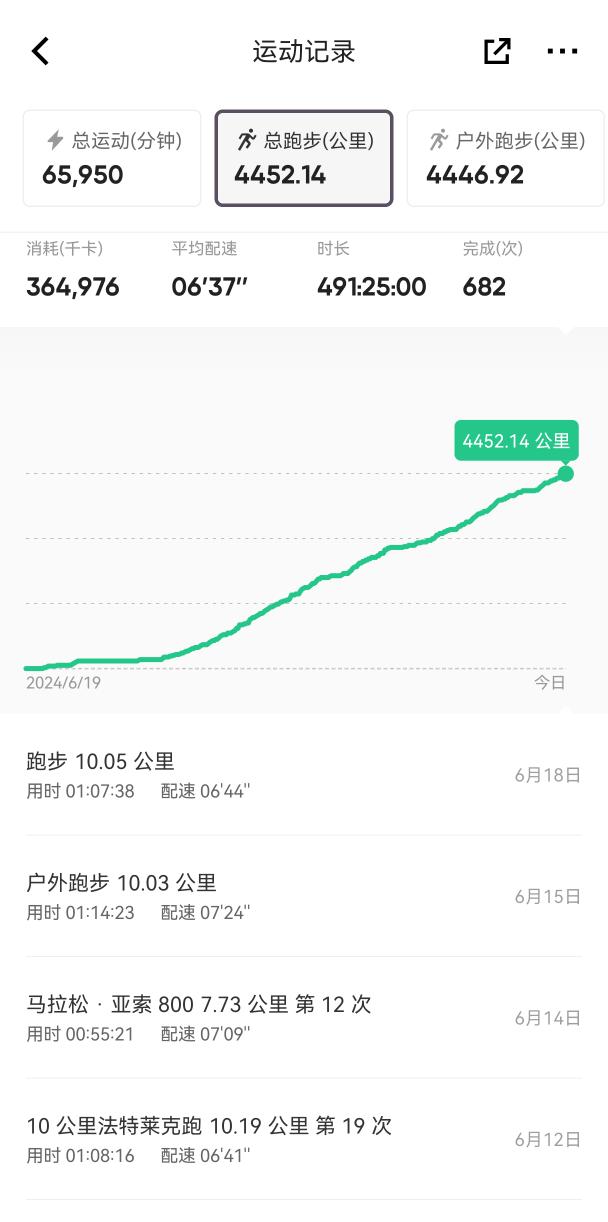Open the 跑步 10.05 公里 record from 6月18日

coord(304,775)
